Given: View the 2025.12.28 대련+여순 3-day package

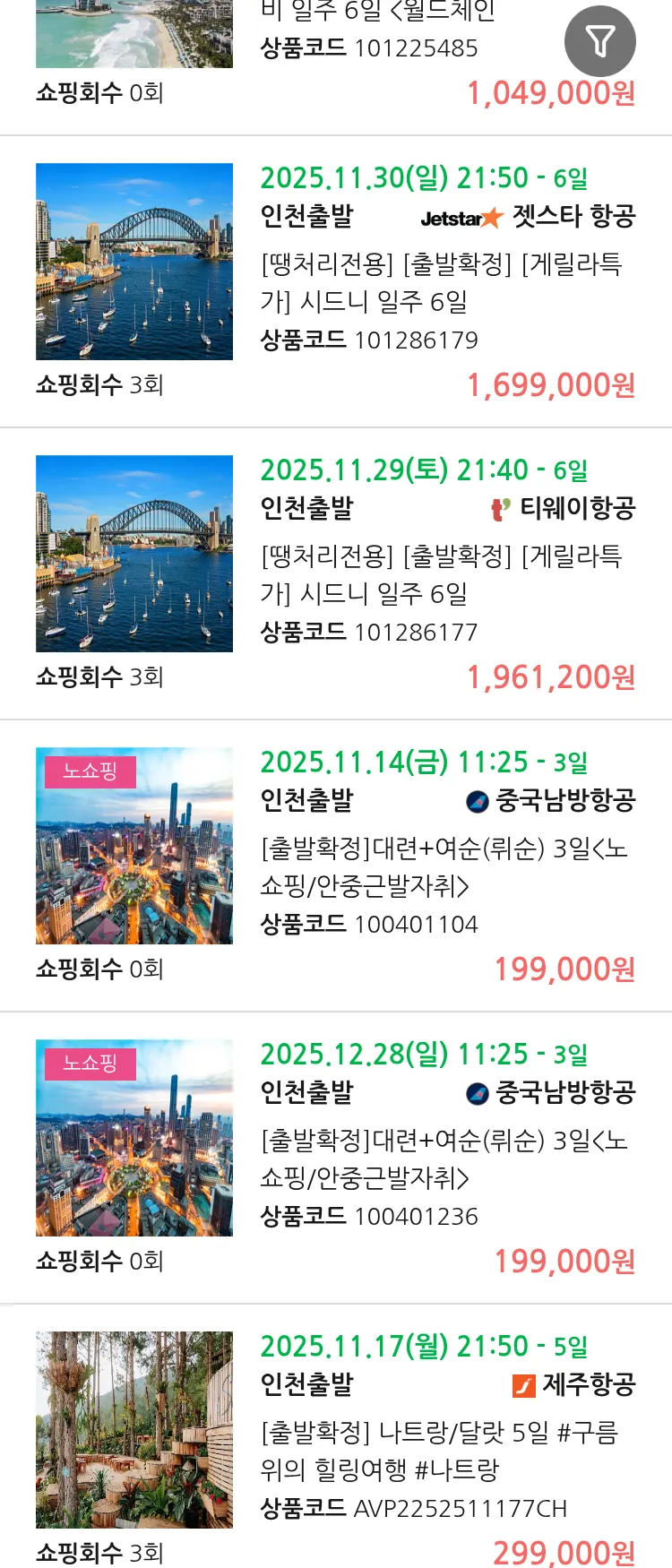Looking at the screenshot, I should (444, 1159).
